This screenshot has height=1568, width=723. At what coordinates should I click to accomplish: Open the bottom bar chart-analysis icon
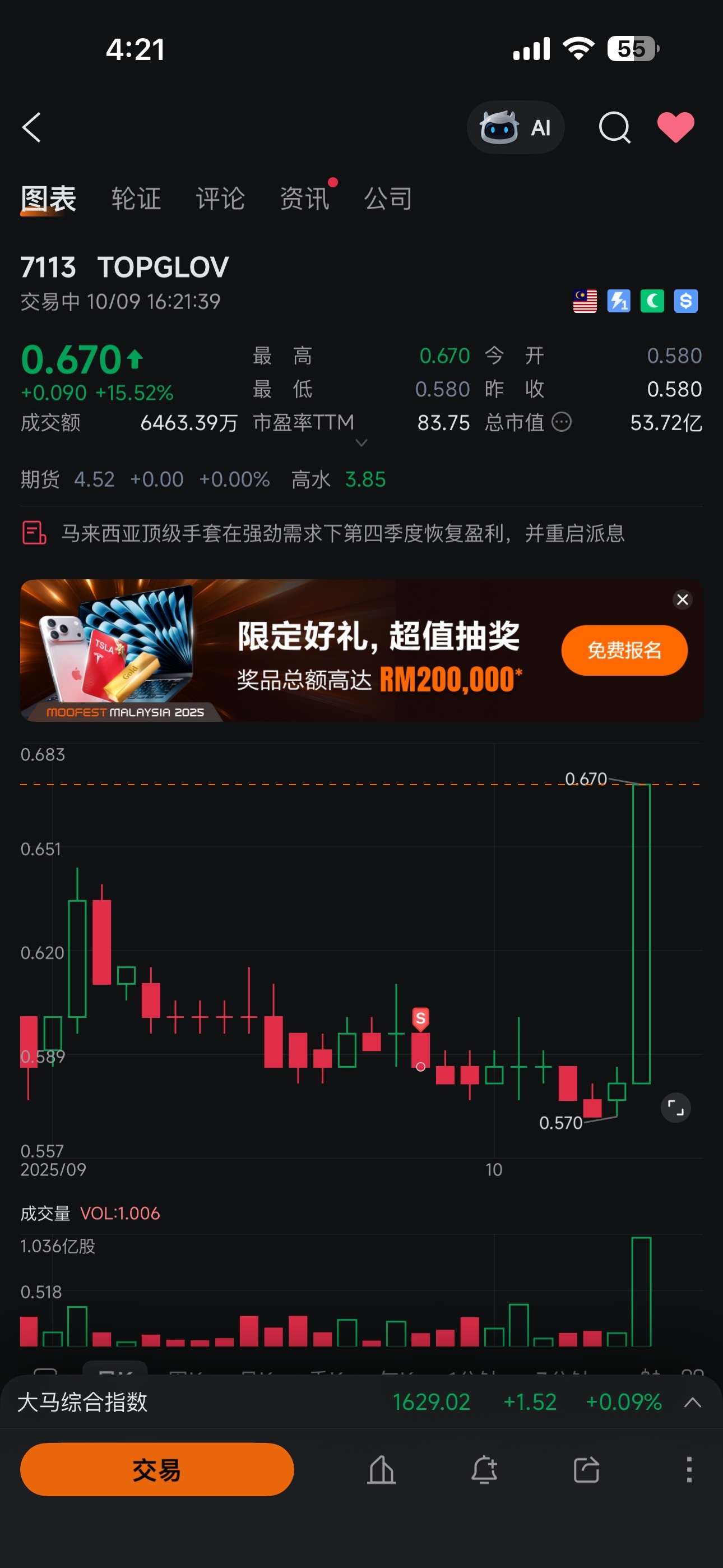point(382,1469)
